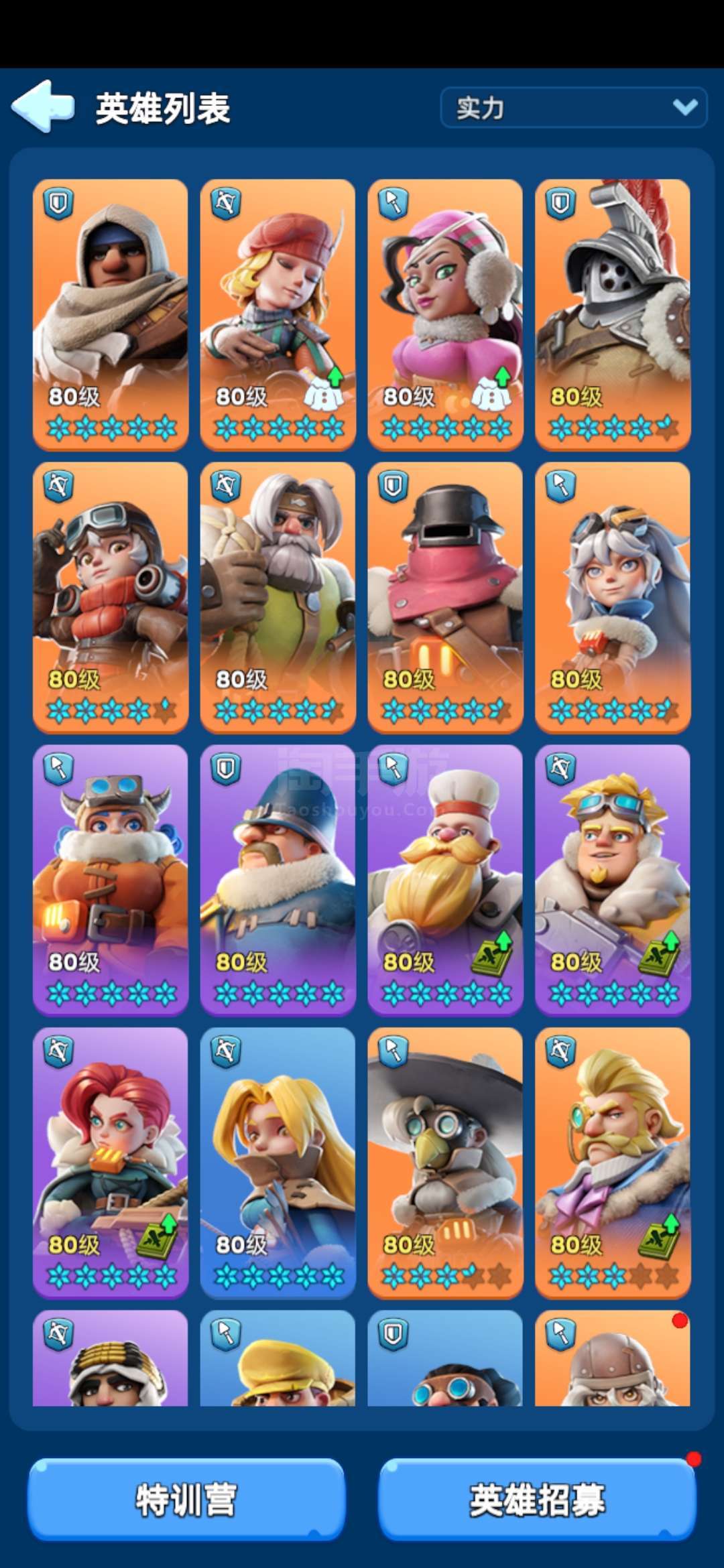Image resolution: width=724 pixels, height=1568 pixels.
Task: Select the gladiator helmet hero with red plume
Action: 613,314
